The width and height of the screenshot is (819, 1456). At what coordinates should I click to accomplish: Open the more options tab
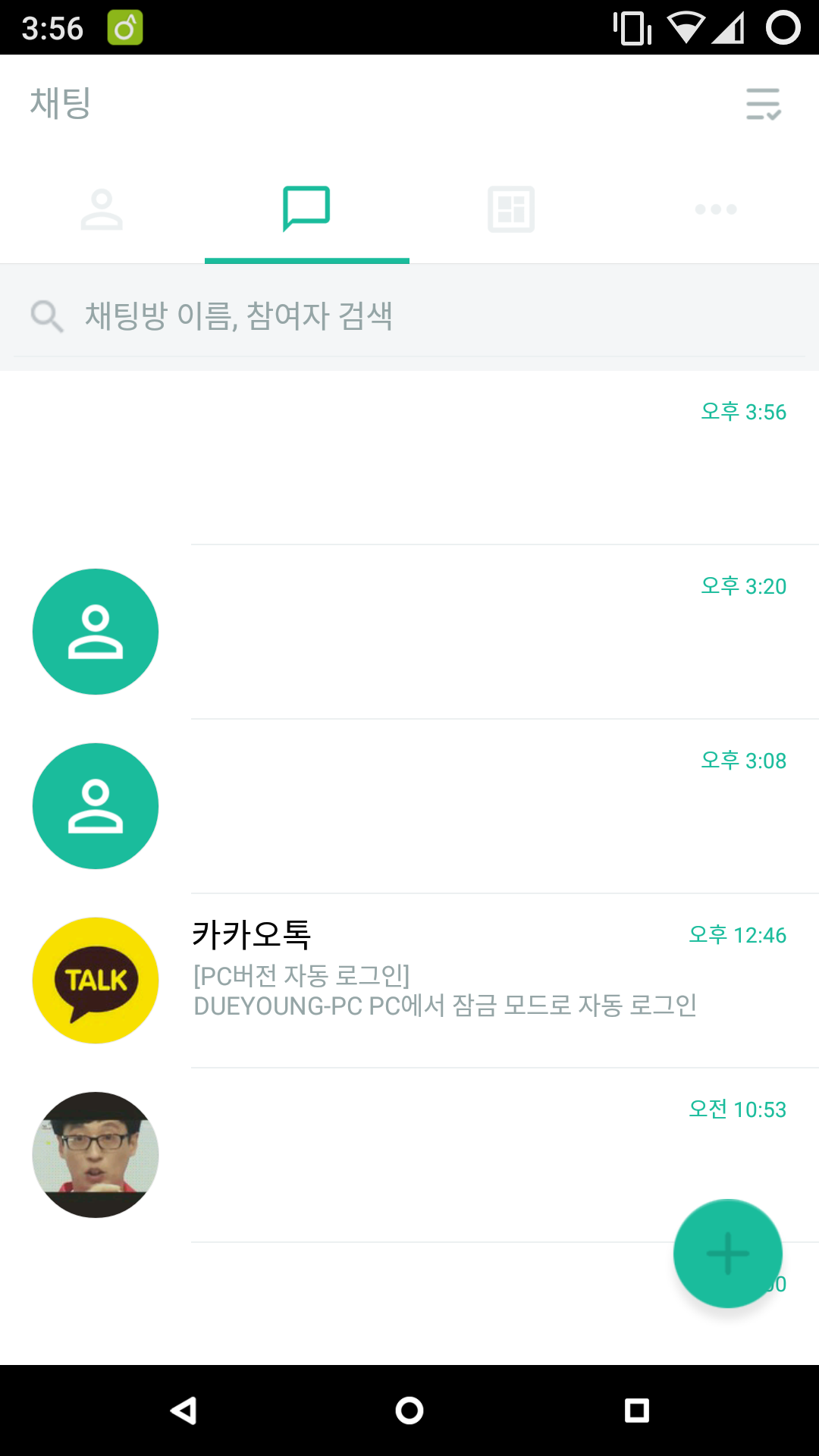[x=716, y=209]
